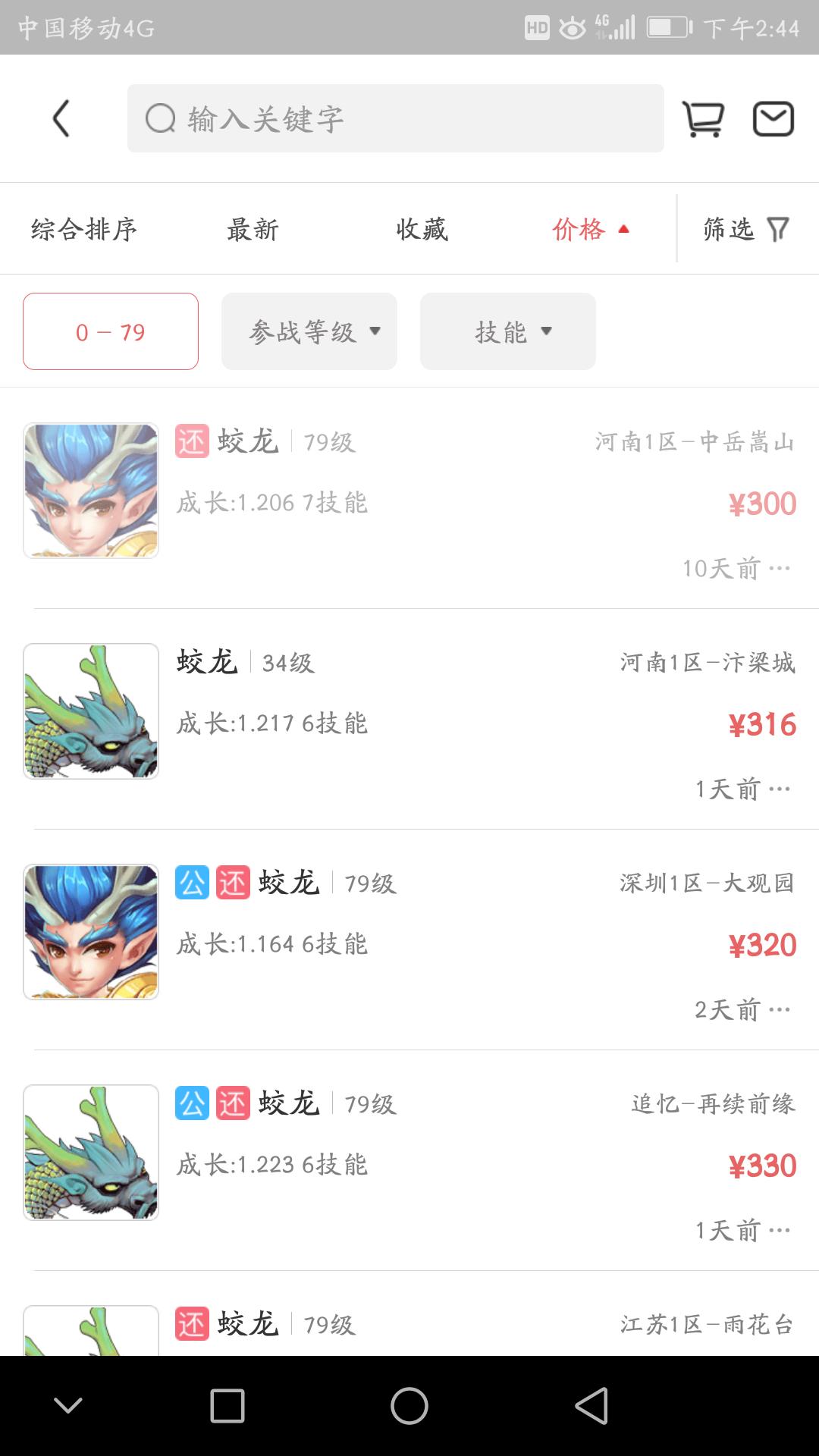Open the 蛟龙 listing from 江苏1区-雨花台

(x=409, y=1327)
